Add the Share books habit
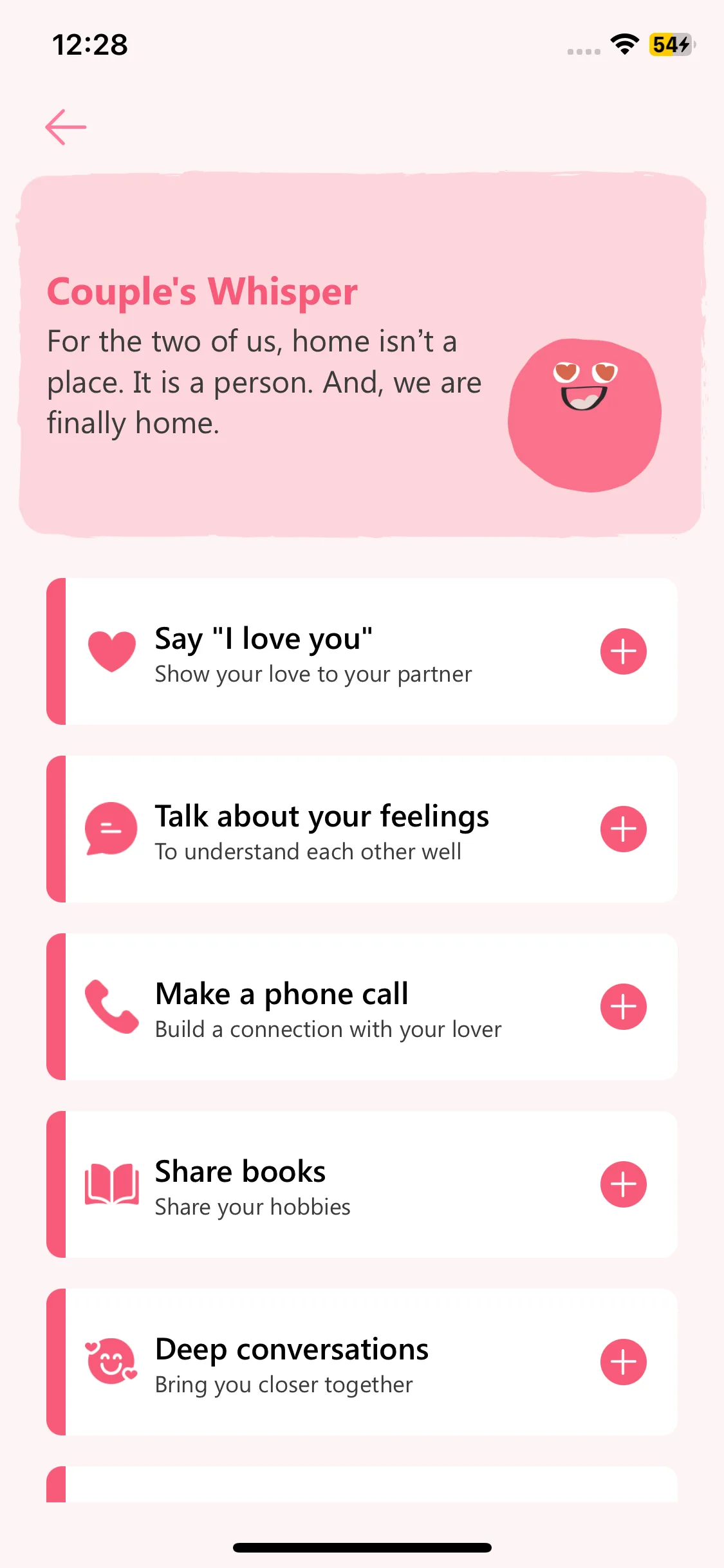Screen dimensions: 724x1568 coord(623,1184)
